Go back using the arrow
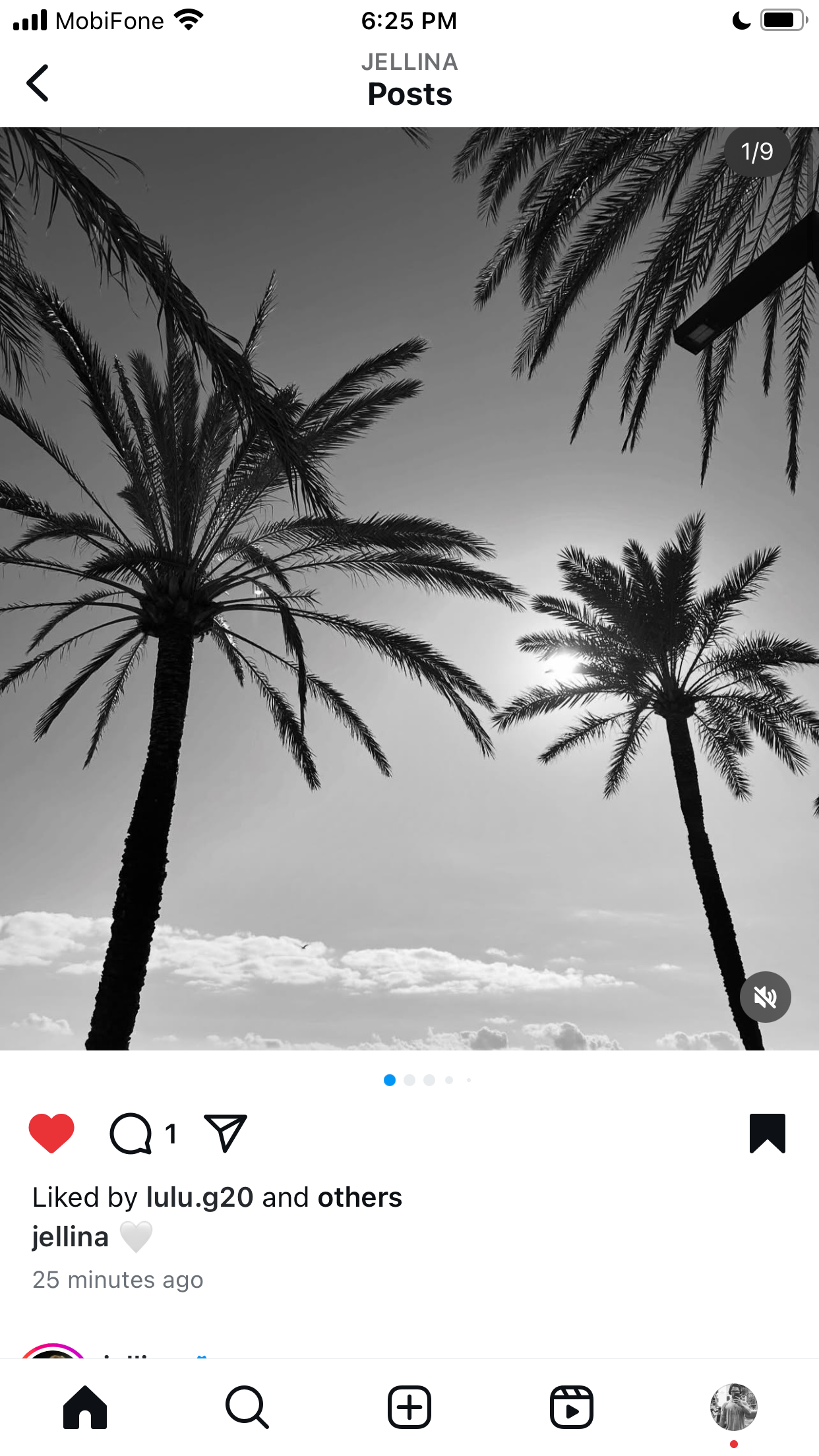819x1456 pixels. coord(38,82)
